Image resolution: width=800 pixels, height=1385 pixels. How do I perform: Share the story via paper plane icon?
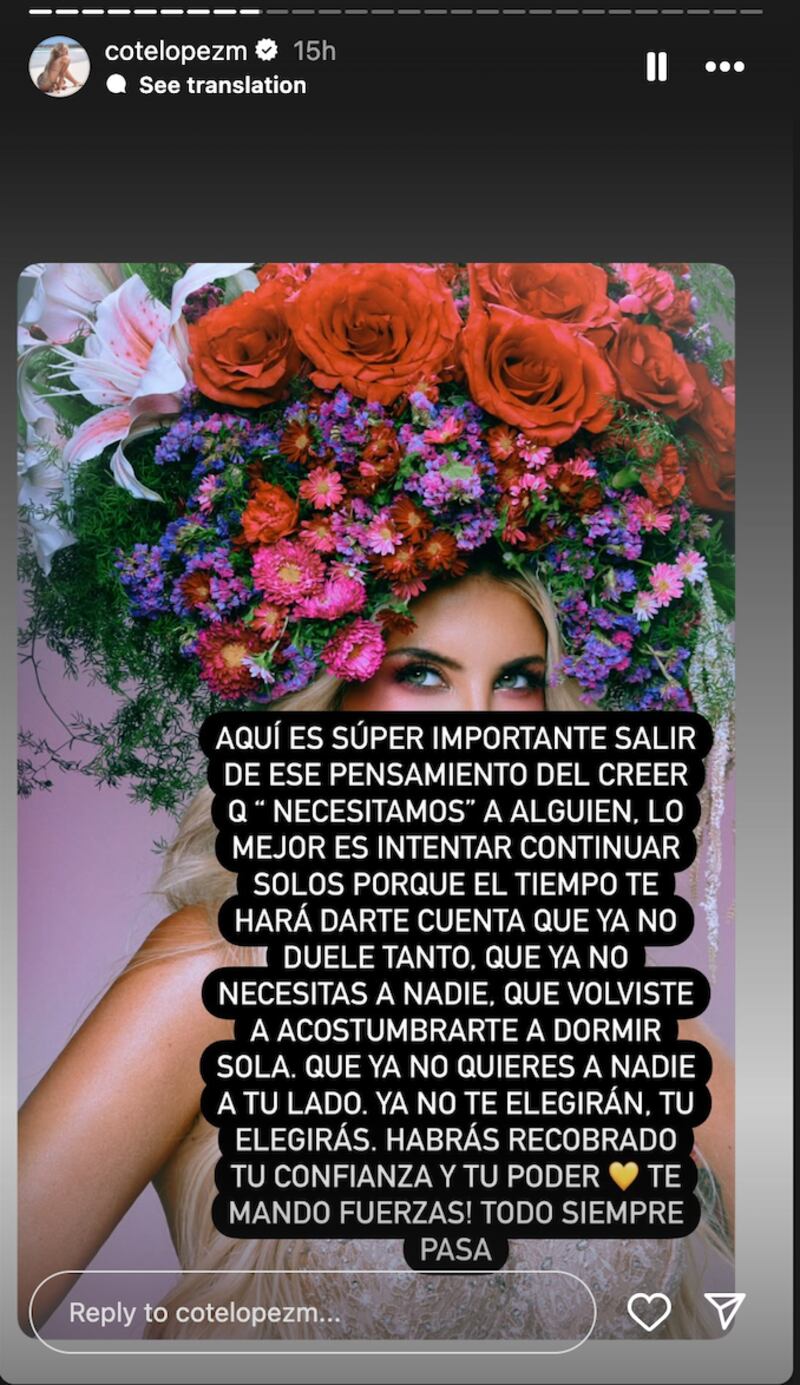click(724, 1311)
